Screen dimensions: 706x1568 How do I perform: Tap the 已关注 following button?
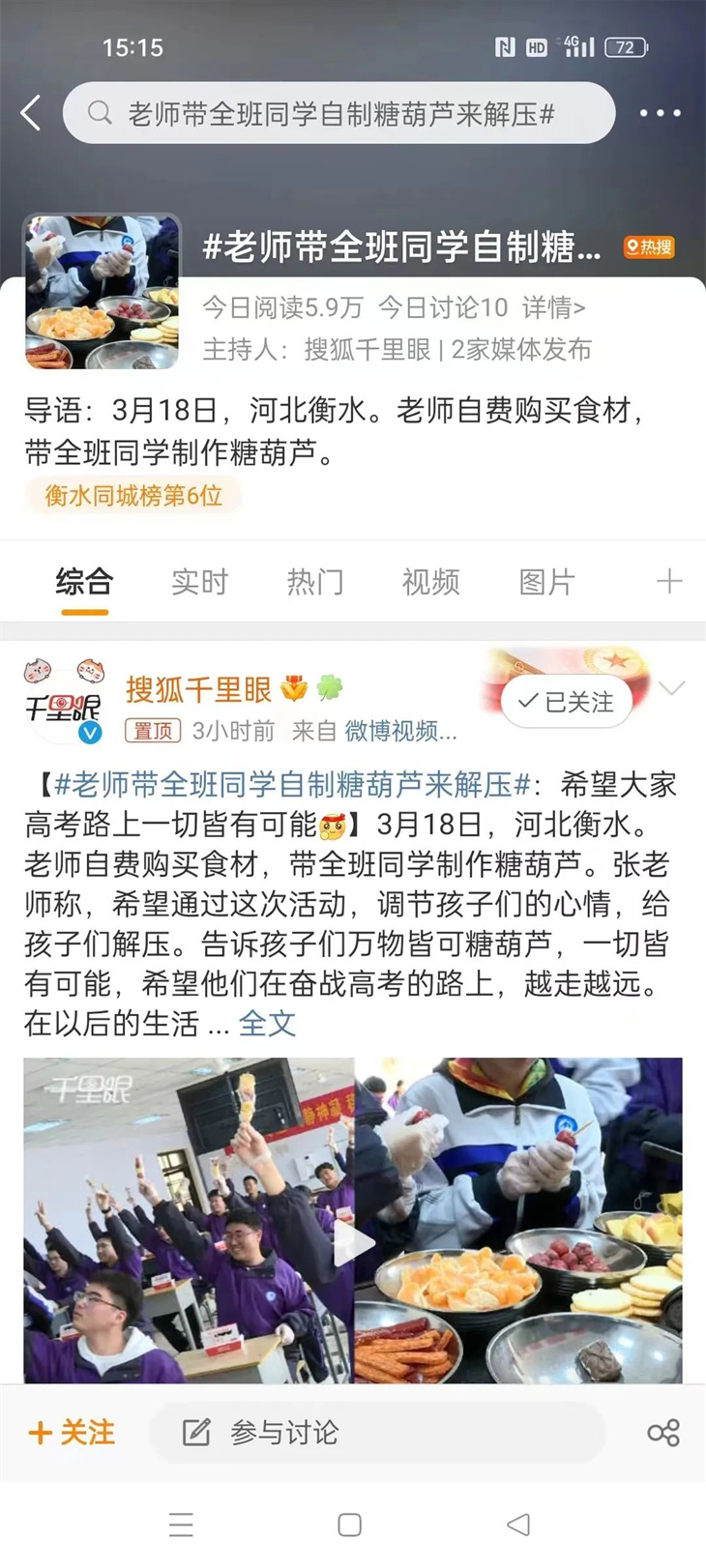tap(567, 701)
